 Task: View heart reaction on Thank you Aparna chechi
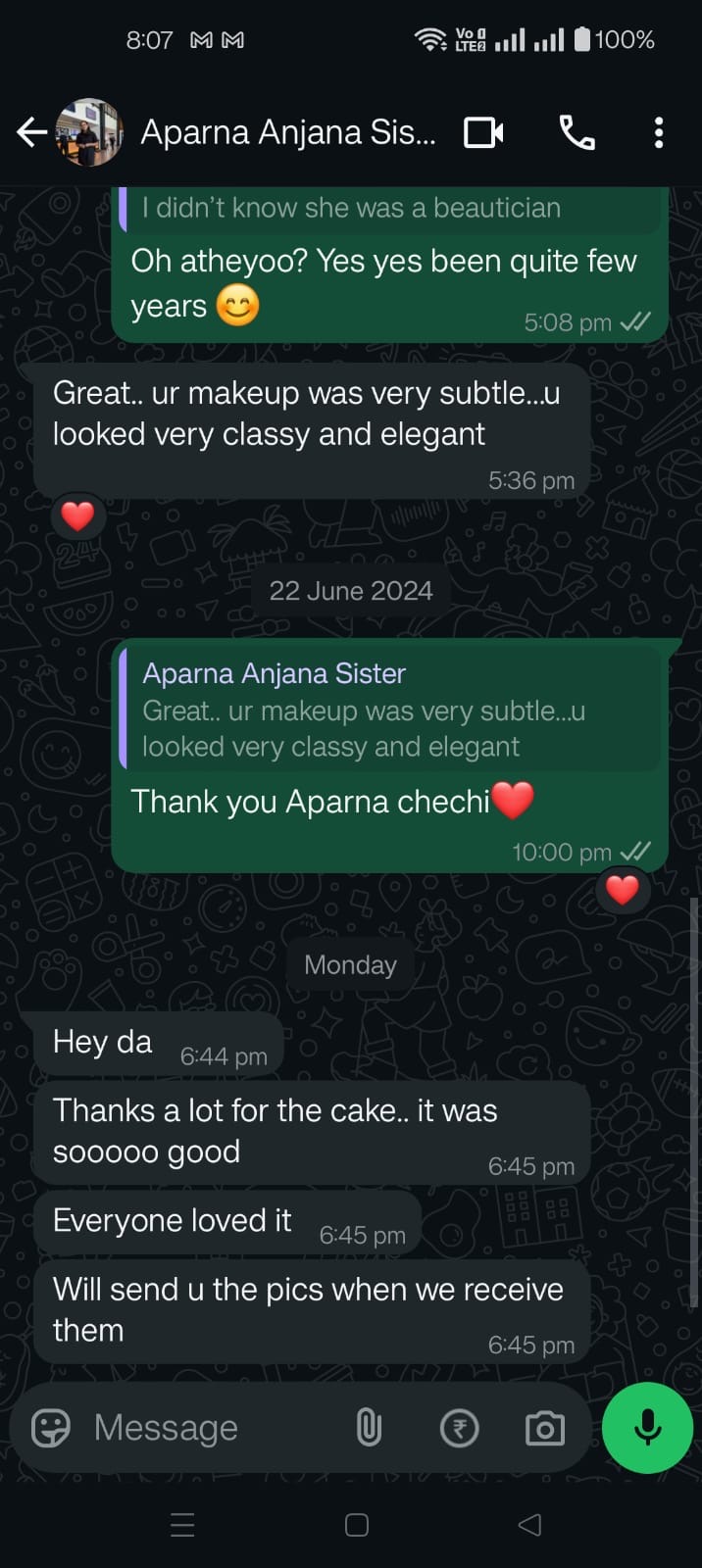coord(623,890)
